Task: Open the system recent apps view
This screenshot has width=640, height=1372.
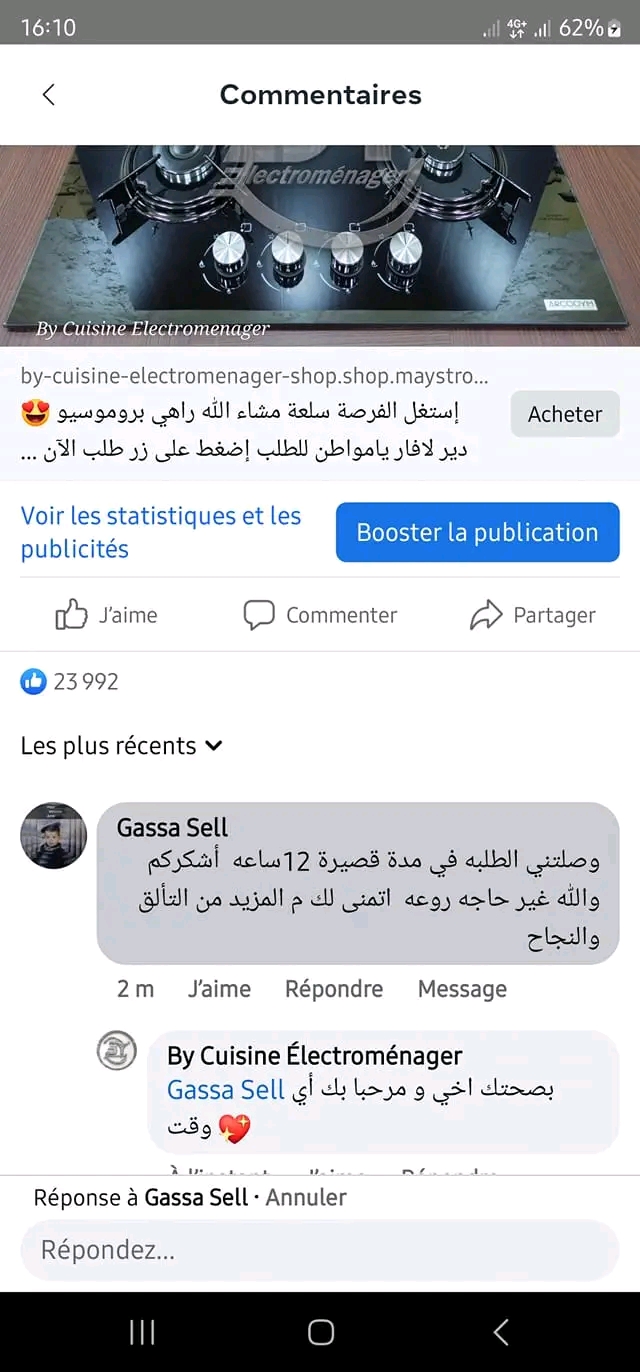Action: [x=142, y=1332]
